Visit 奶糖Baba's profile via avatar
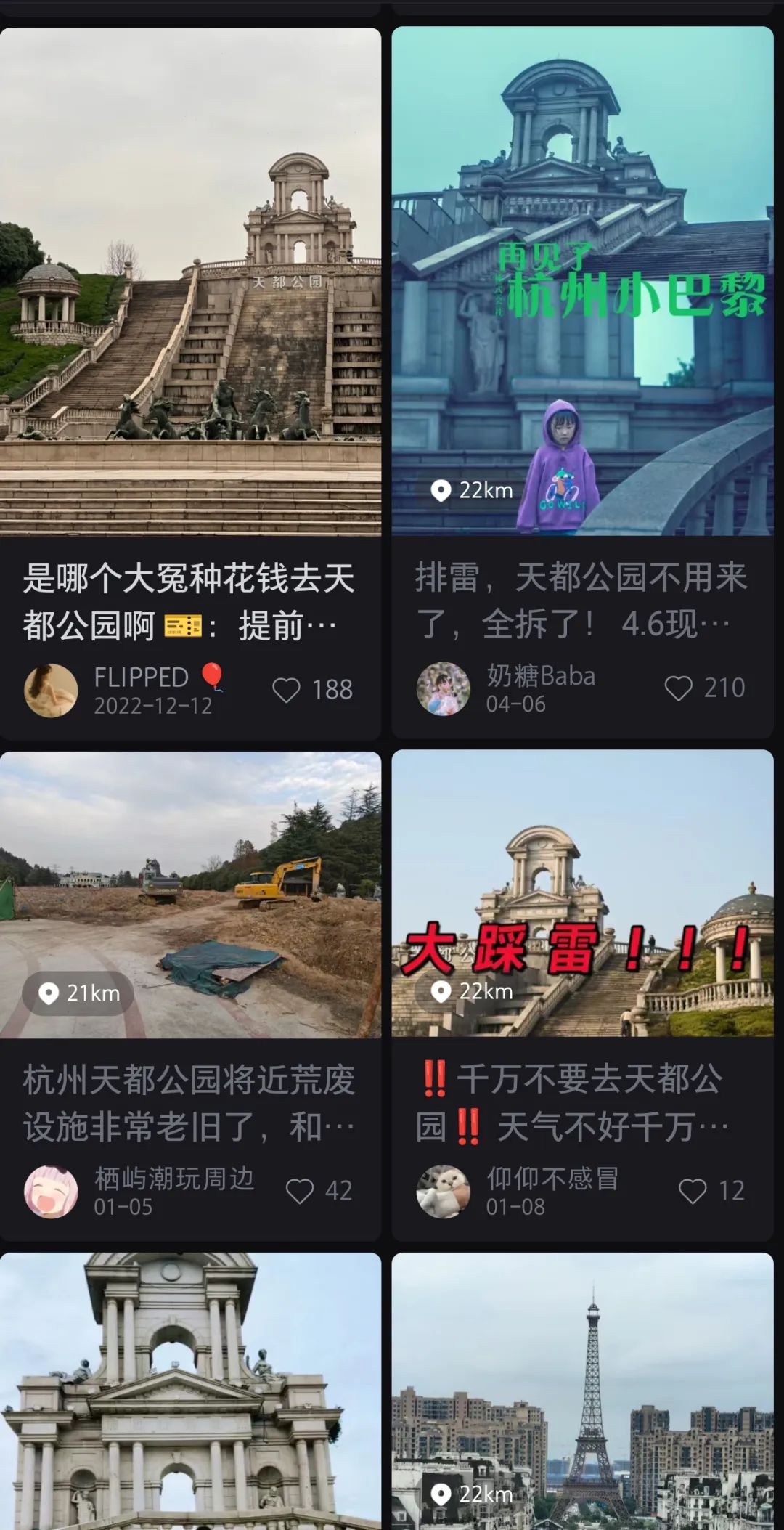This screenshot has width=784, height=1530. pos(443,688)
